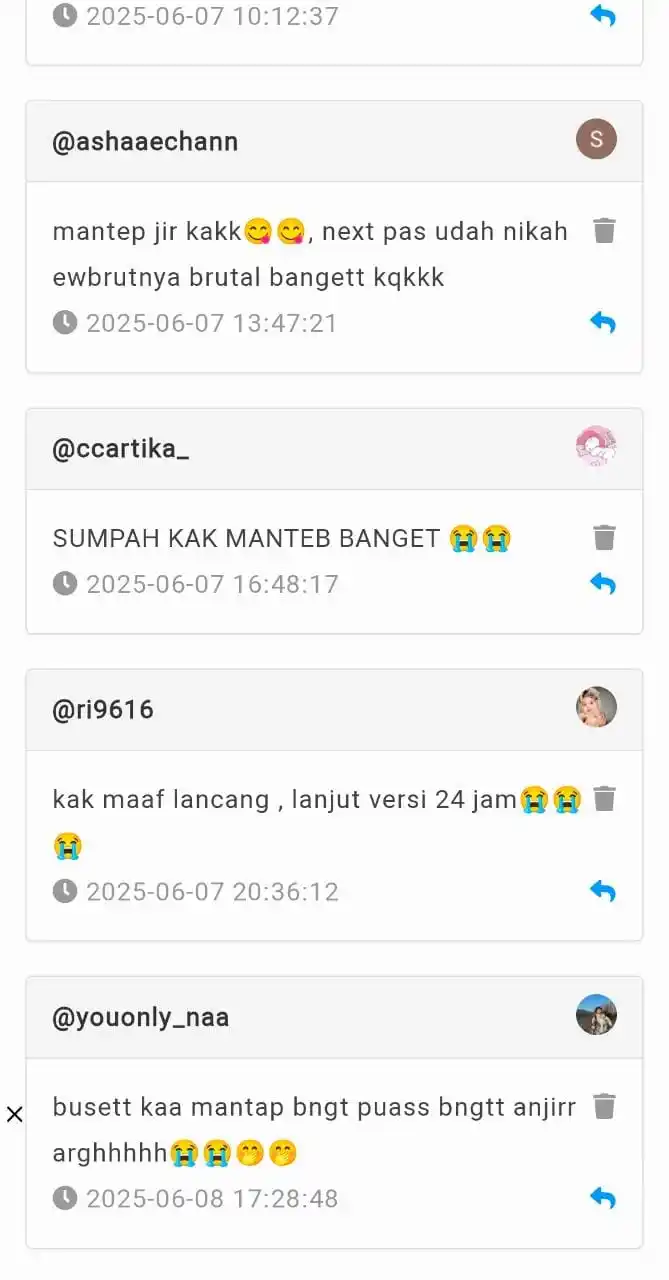Open @ccartika_'s profile avatar
Viewport: 669px width, 1280px height.
click(596, 447)
